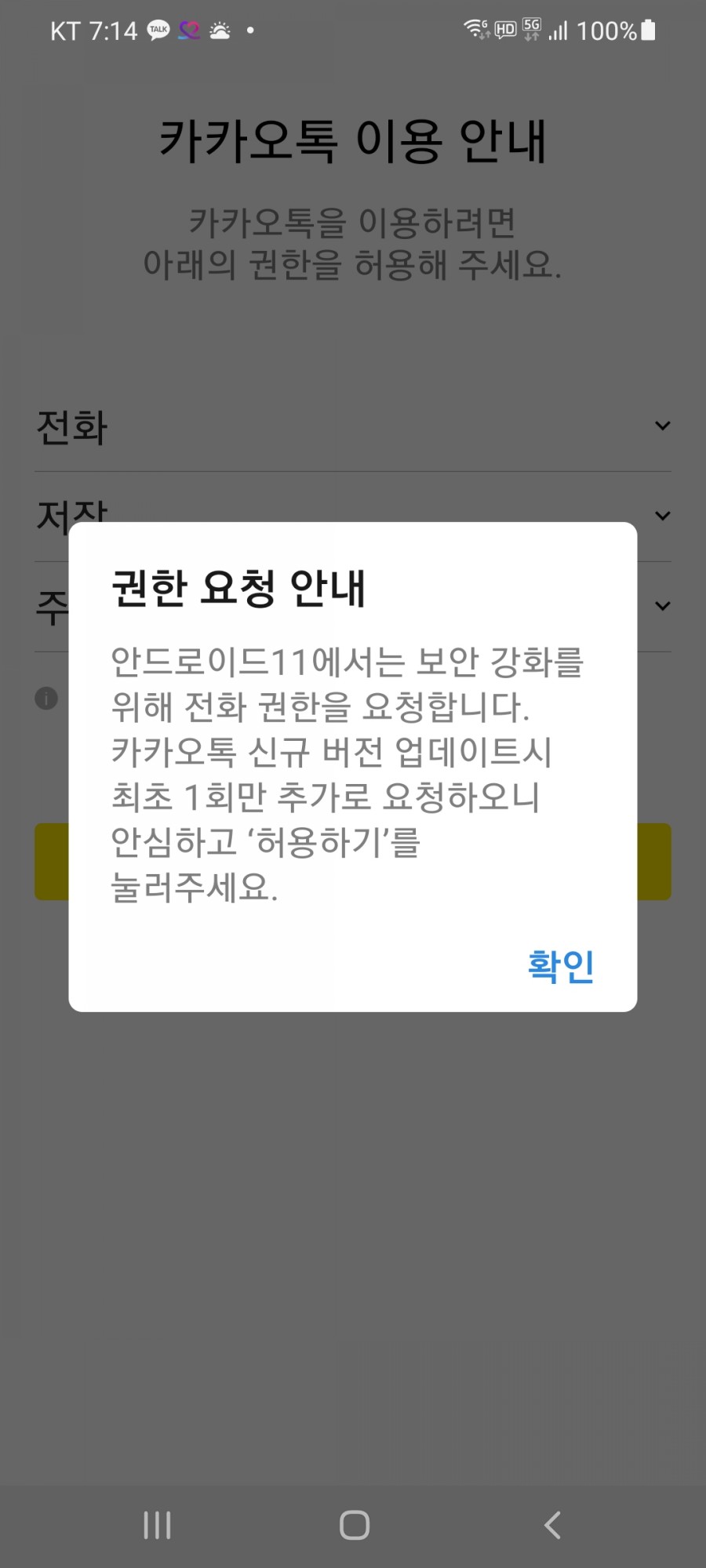706x1568 pixels.
Task: Expand the 전화 permission row
Action: pyautogui.click(x=662, y=426)
